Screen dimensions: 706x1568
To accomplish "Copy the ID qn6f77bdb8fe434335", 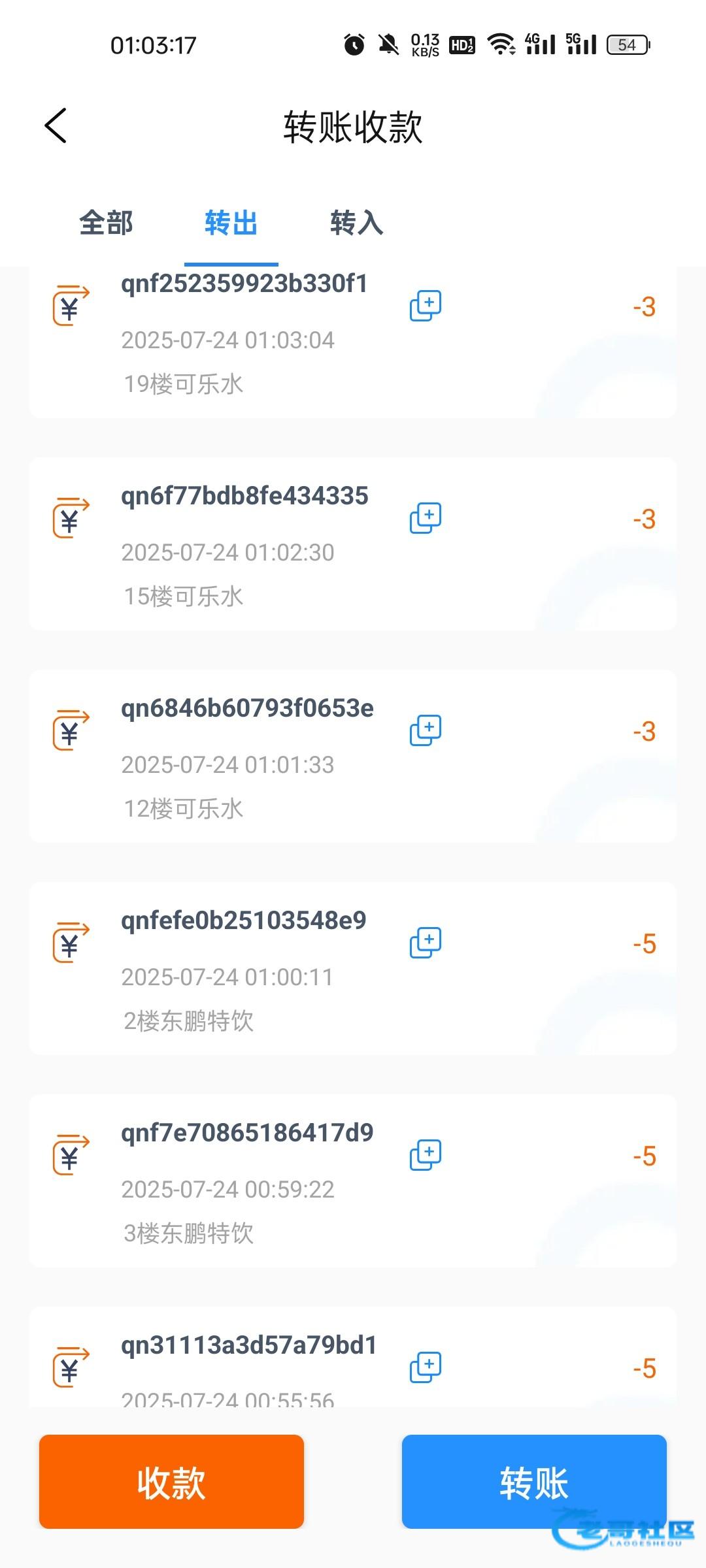I will [426, 517].
